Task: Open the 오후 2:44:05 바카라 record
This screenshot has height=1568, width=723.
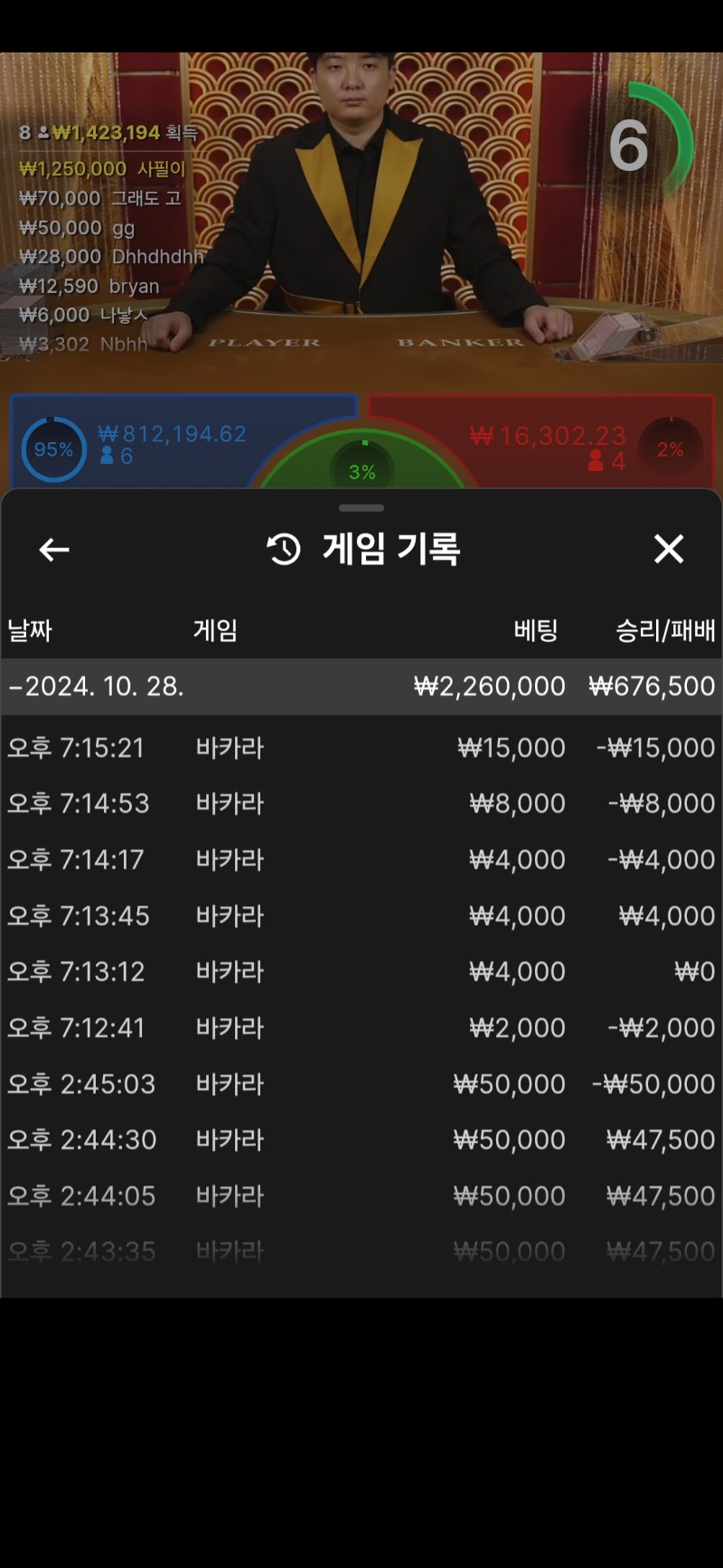Action: (x=361, y=1196)
